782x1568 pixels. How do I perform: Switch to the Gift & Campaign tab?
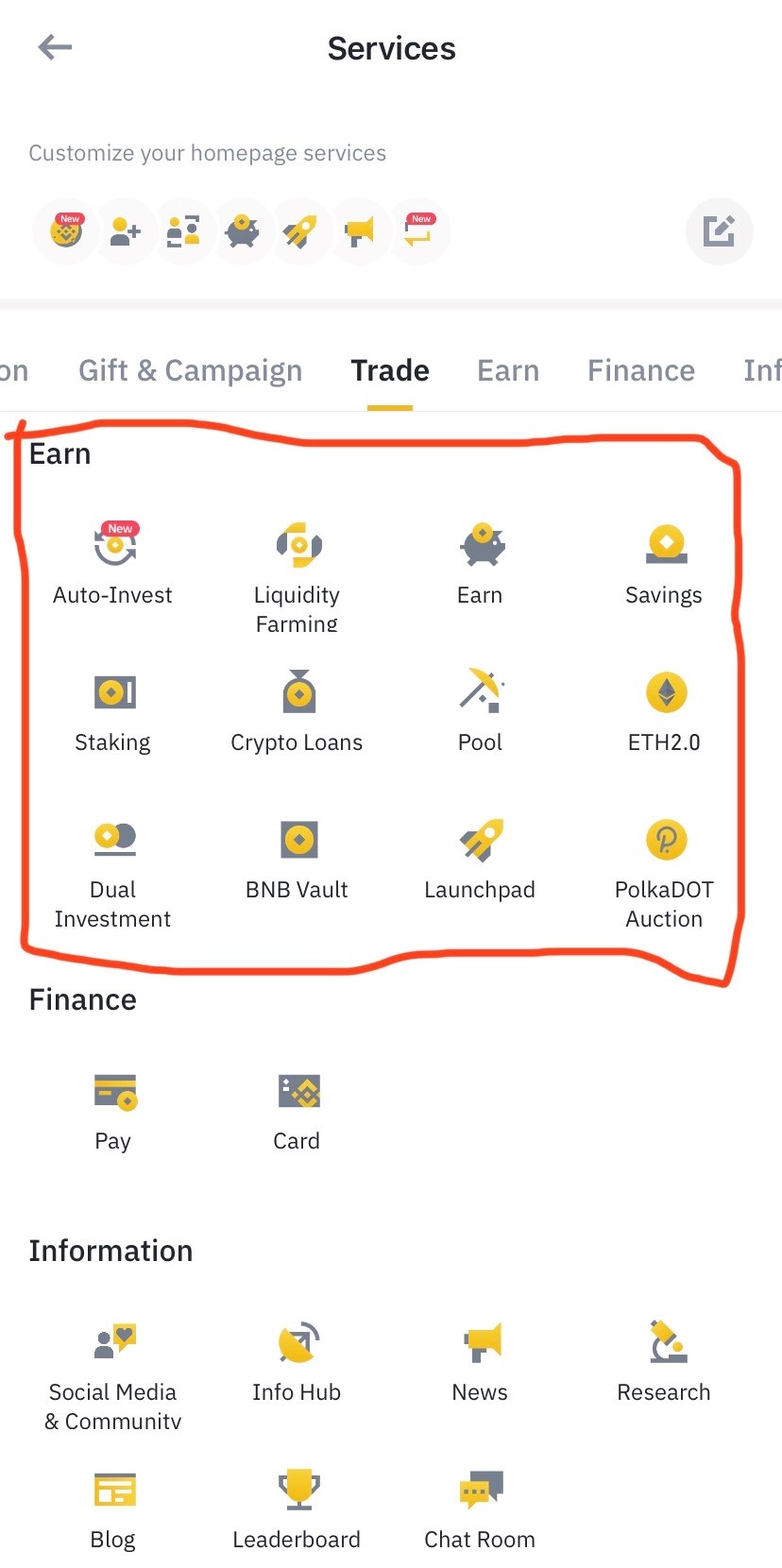click(190, 370)
